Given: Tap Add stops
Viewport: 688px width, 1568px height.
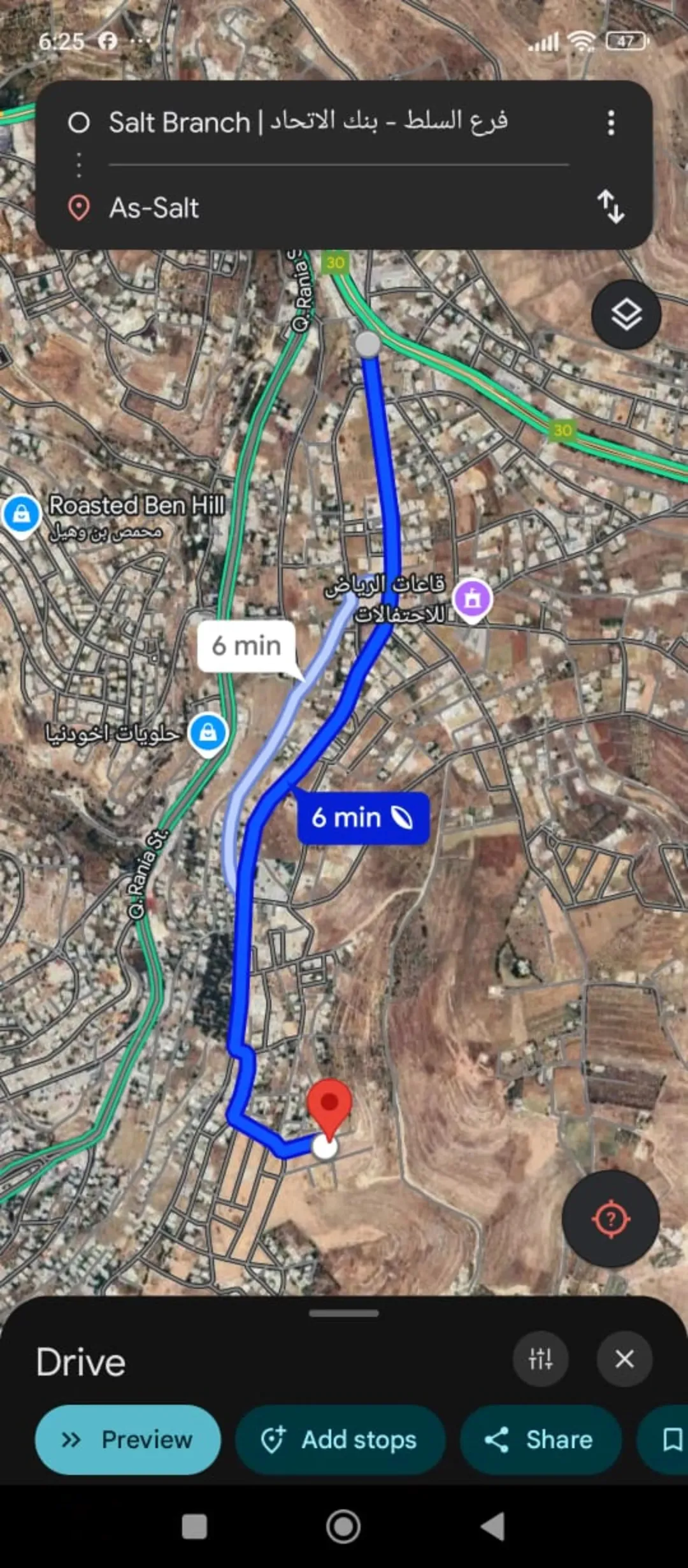Looking at the screenshot, I should tap(340, 1439).
